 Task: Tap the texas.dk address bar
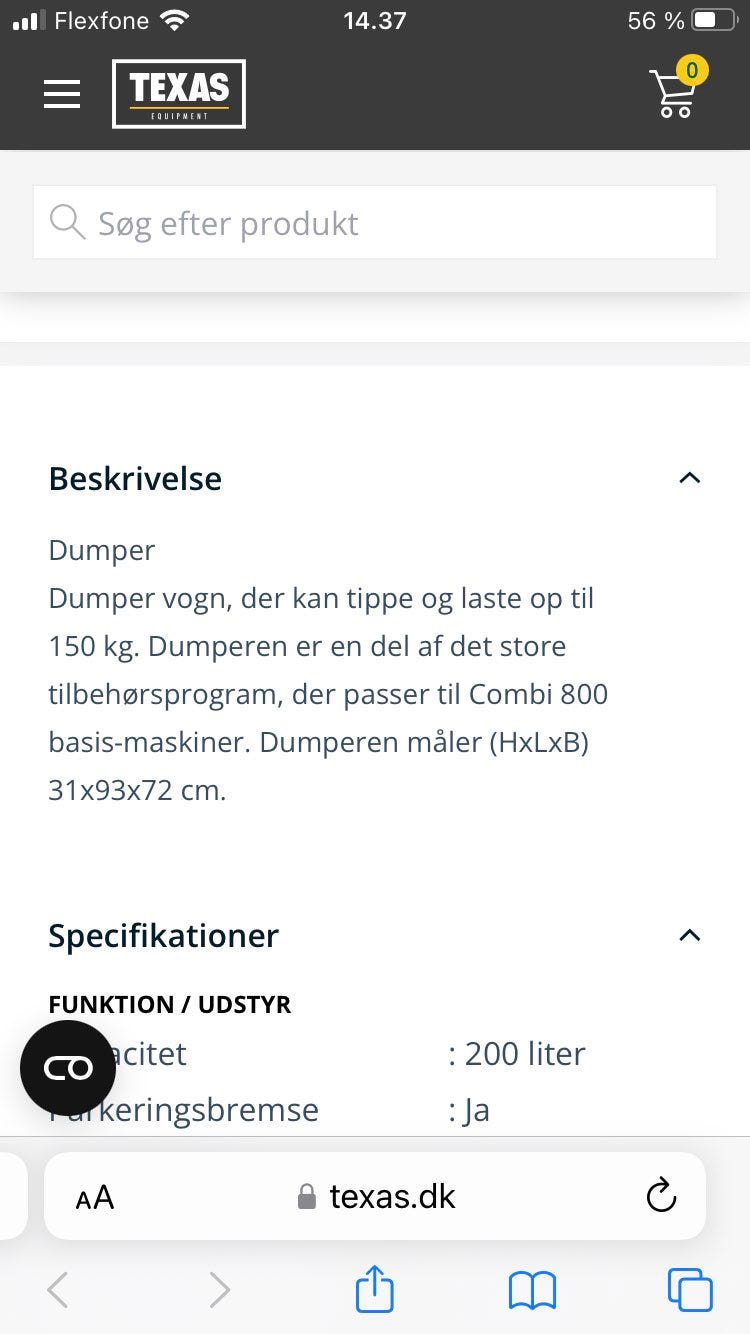coord(380,1197)
